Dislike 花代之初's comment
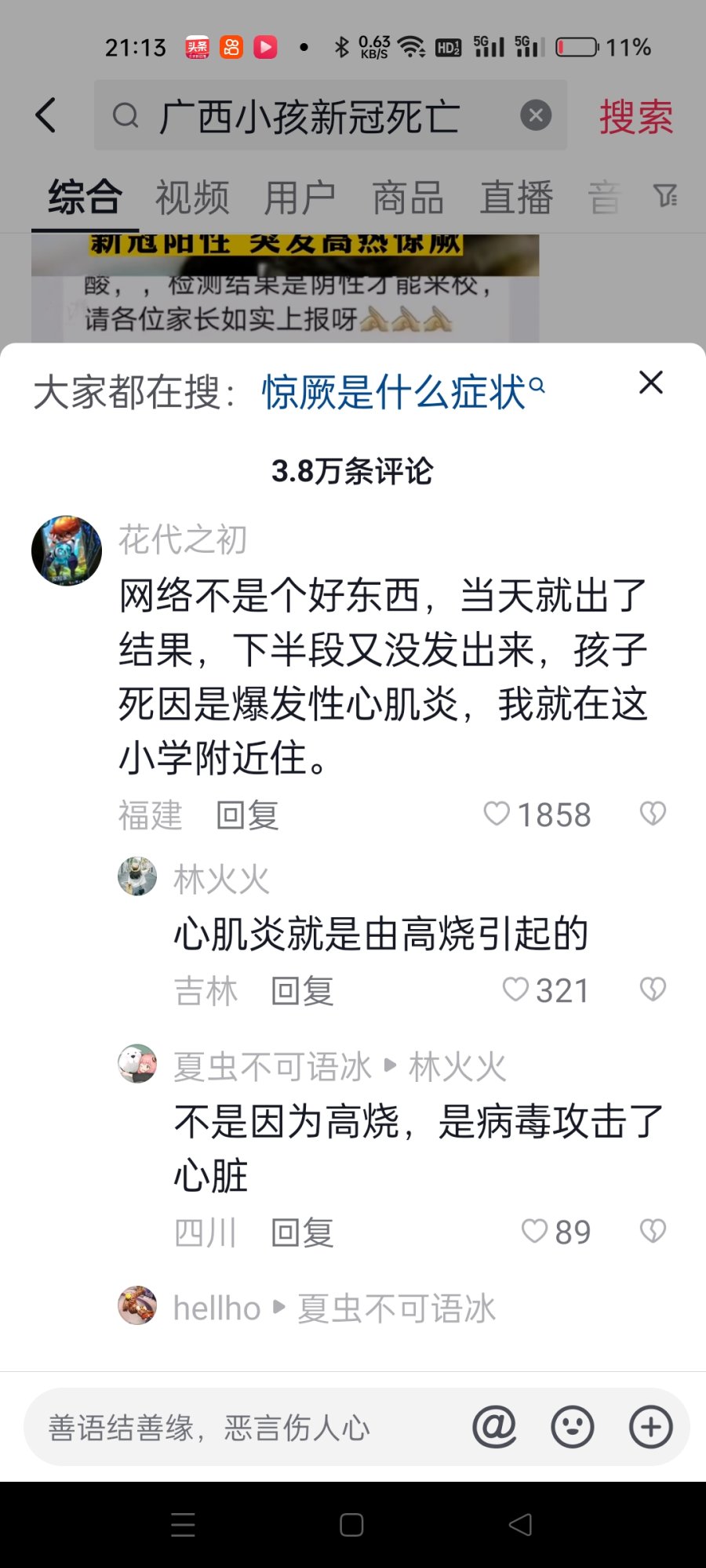This screenshot has height=1568, width=706. tap(653, 814)
